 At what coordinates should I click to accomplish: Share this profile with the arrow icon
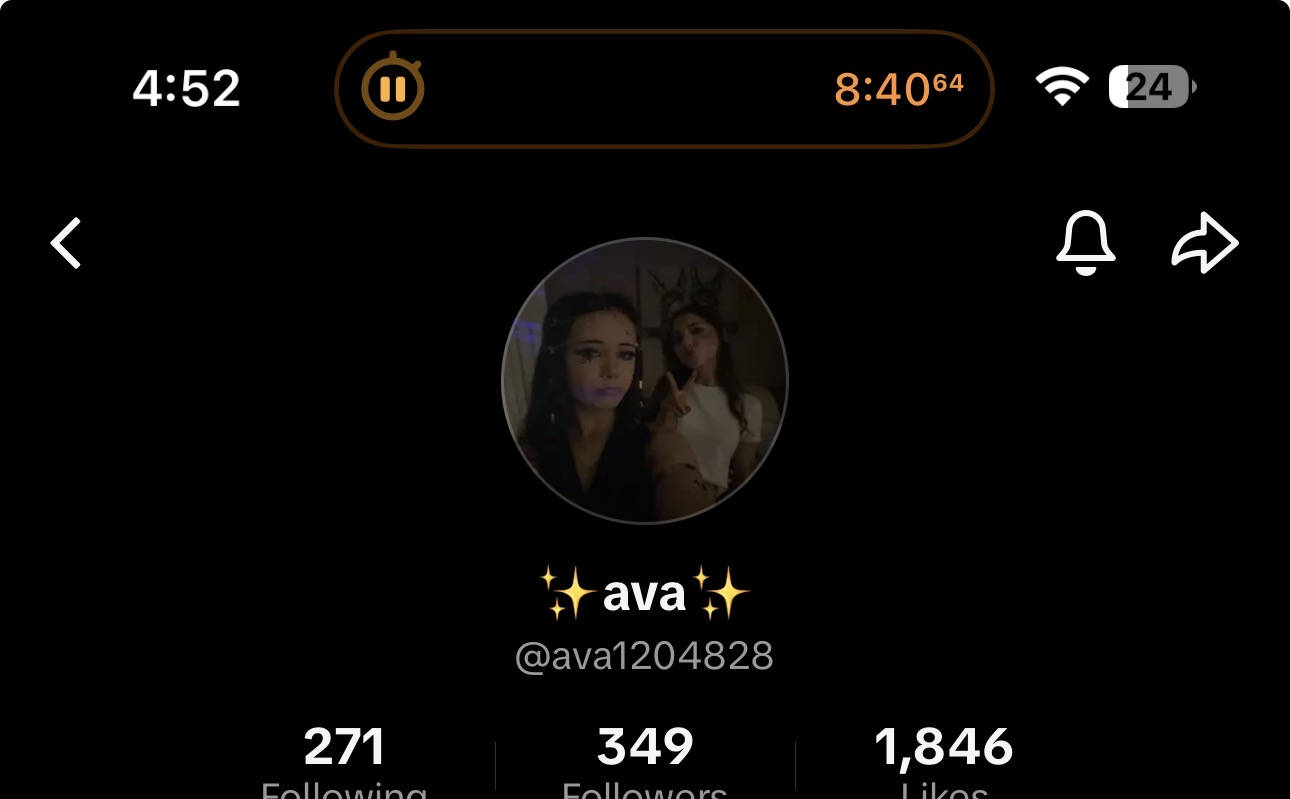tap(1204, 243)
